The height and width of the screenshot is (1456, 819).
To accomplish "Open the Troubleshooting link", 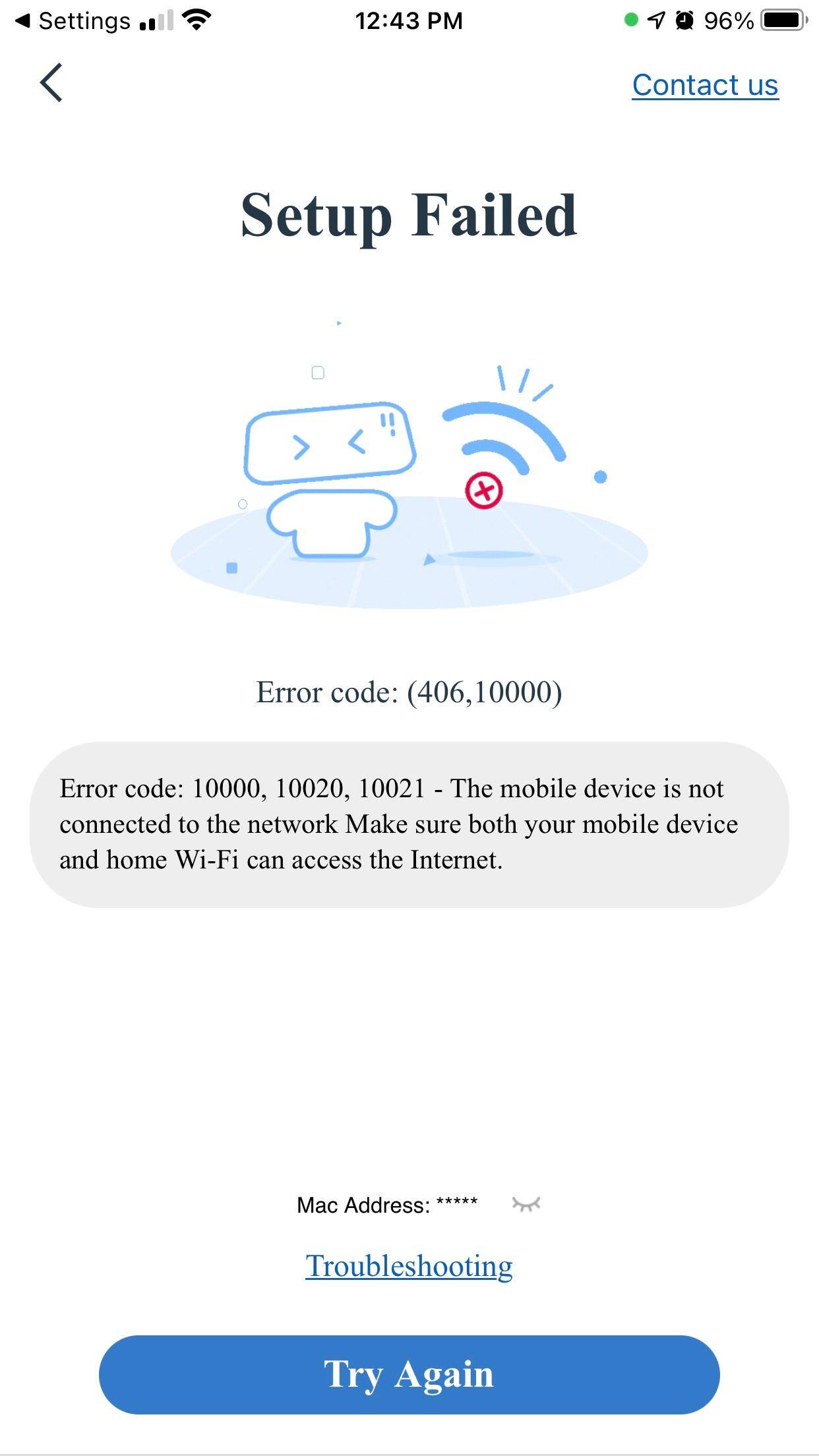I will [x=409, y=1266].
